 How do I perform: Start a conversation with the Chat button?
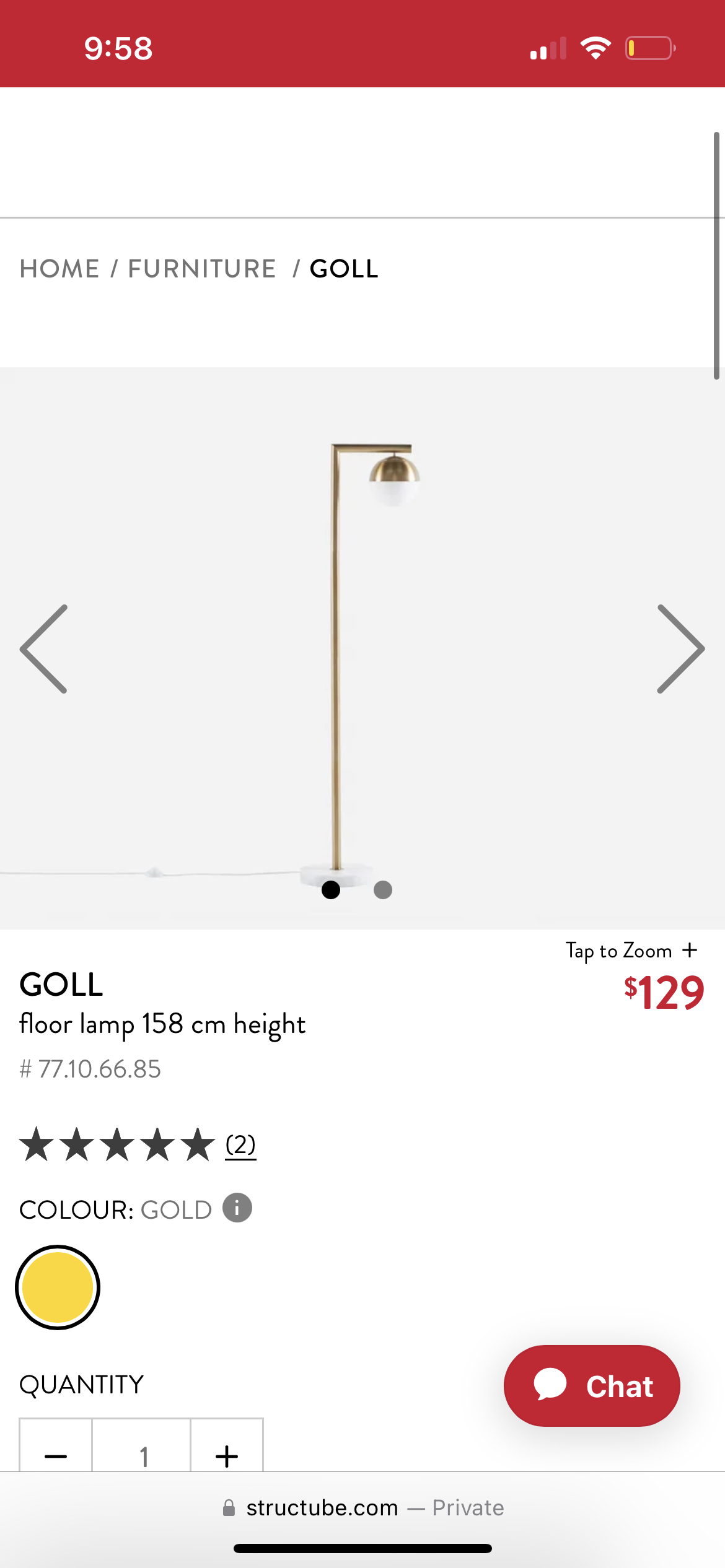(592, 1386)
